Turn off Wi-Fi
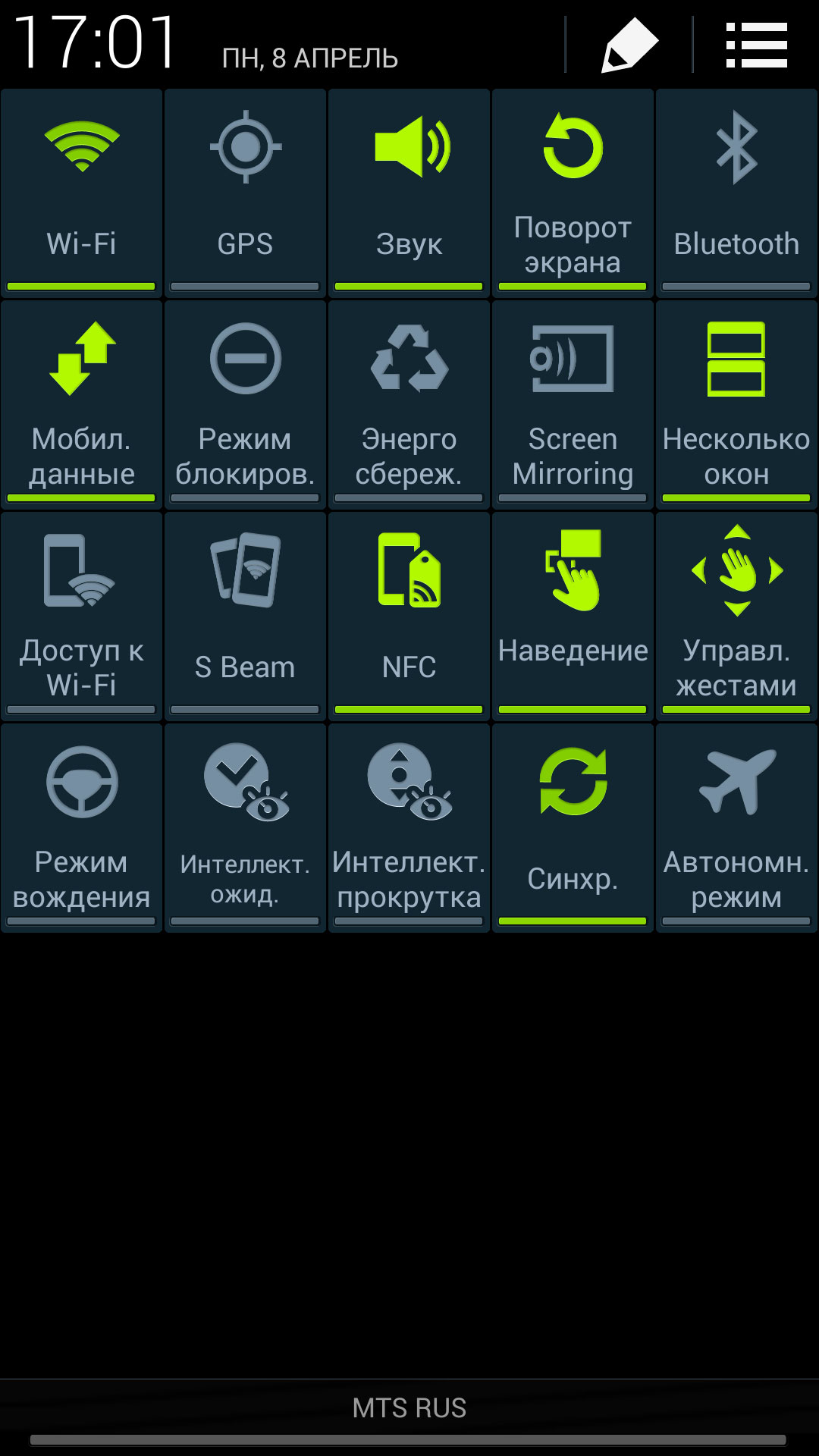Screen dimensions: 819x1456 point(82,193)
